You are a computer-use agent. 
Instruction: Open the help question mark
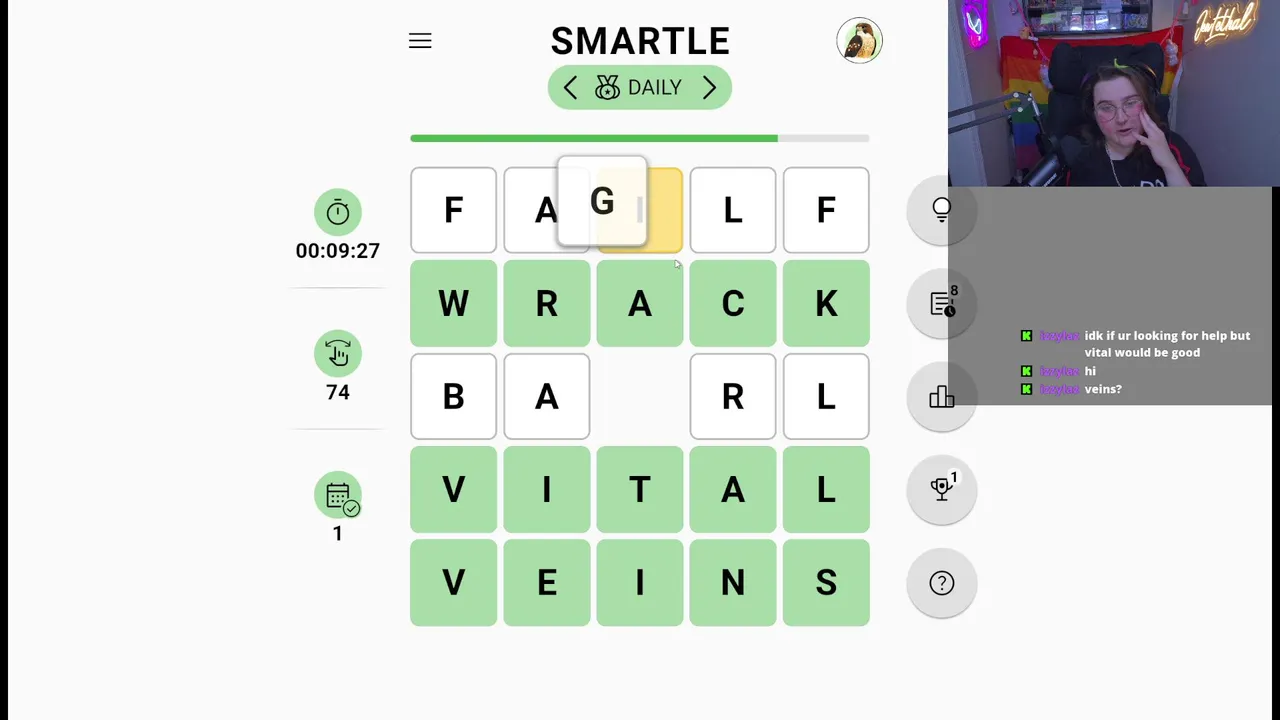(941, 583)
